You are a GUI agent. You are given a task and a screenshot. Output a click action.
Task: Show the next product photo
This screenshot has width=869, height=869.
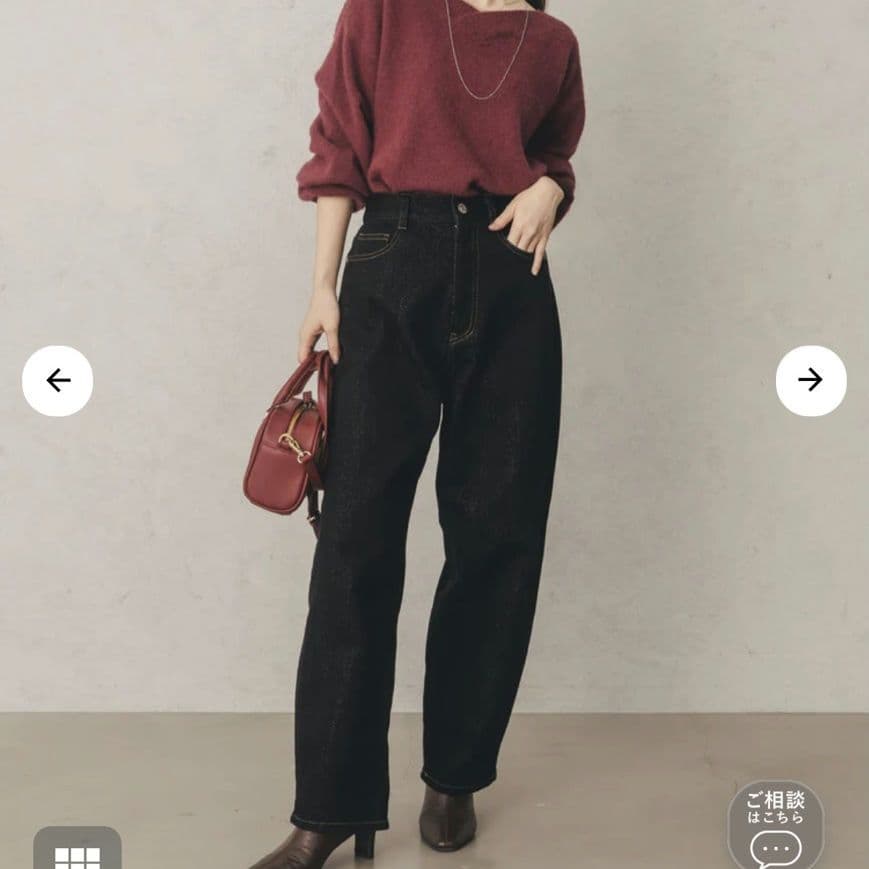[810, 381]
